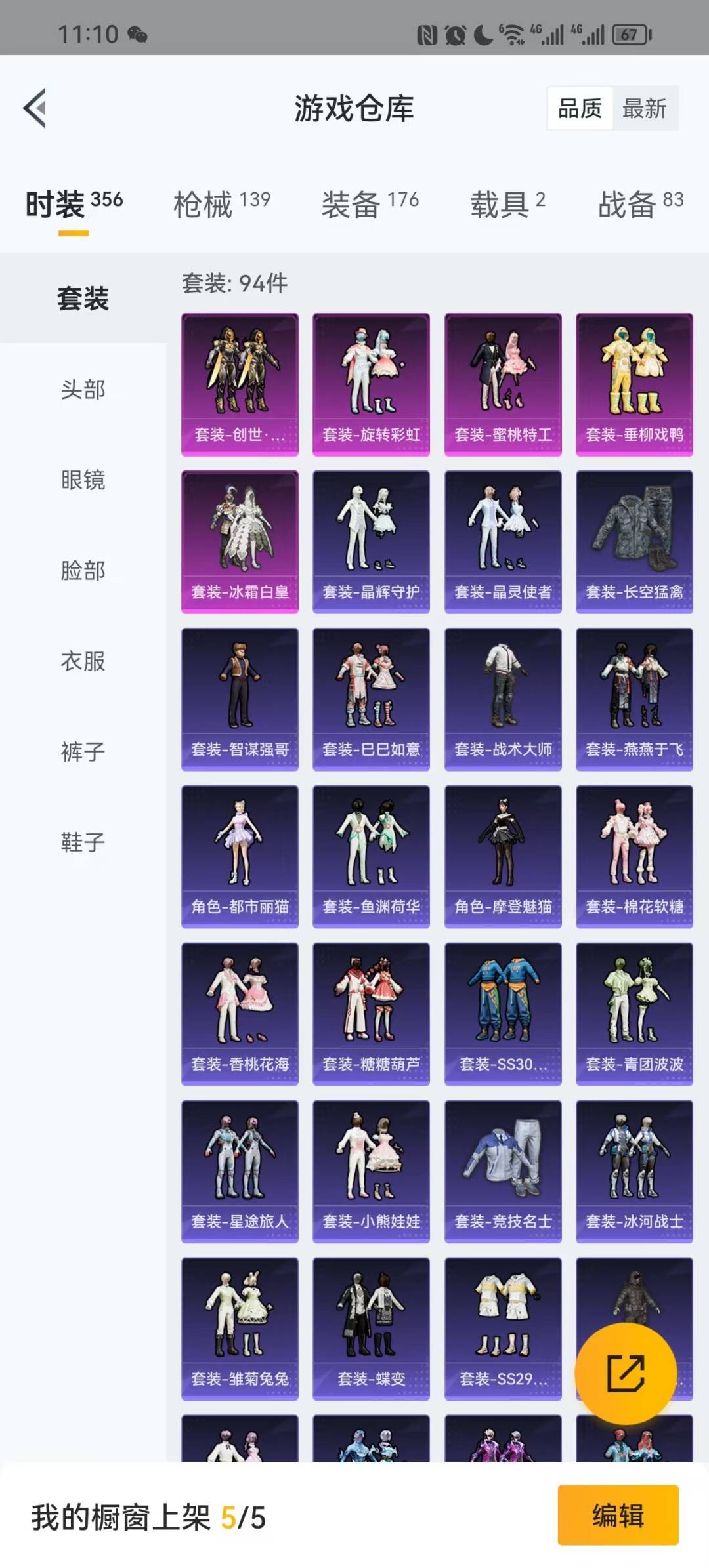The height and width of the screenshot is (1568, 709).
Task: Tap the yellow share floating button
Action: click(626, 1374)
